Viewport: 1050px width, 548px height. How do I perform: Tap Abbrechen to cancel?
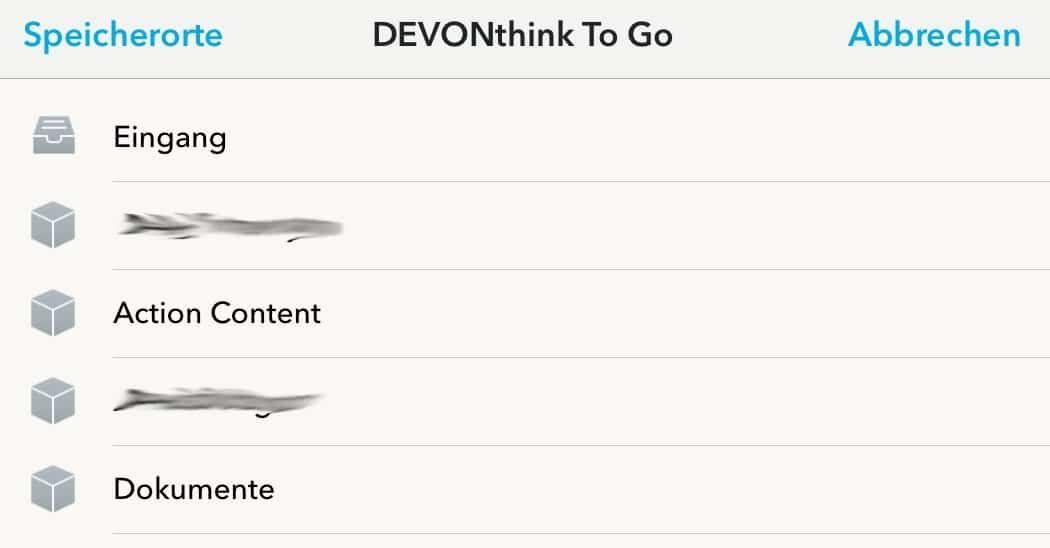click(x=934, y=36)
